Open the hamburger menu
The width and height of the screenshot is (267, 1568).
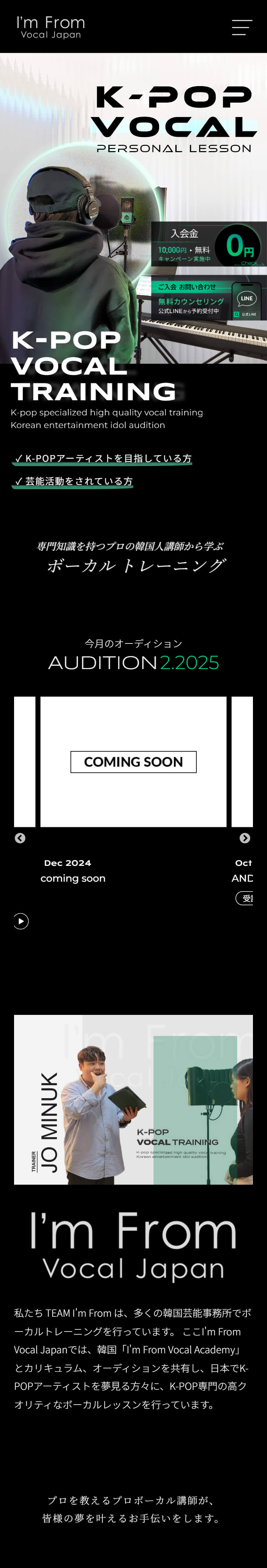[241, 27]
